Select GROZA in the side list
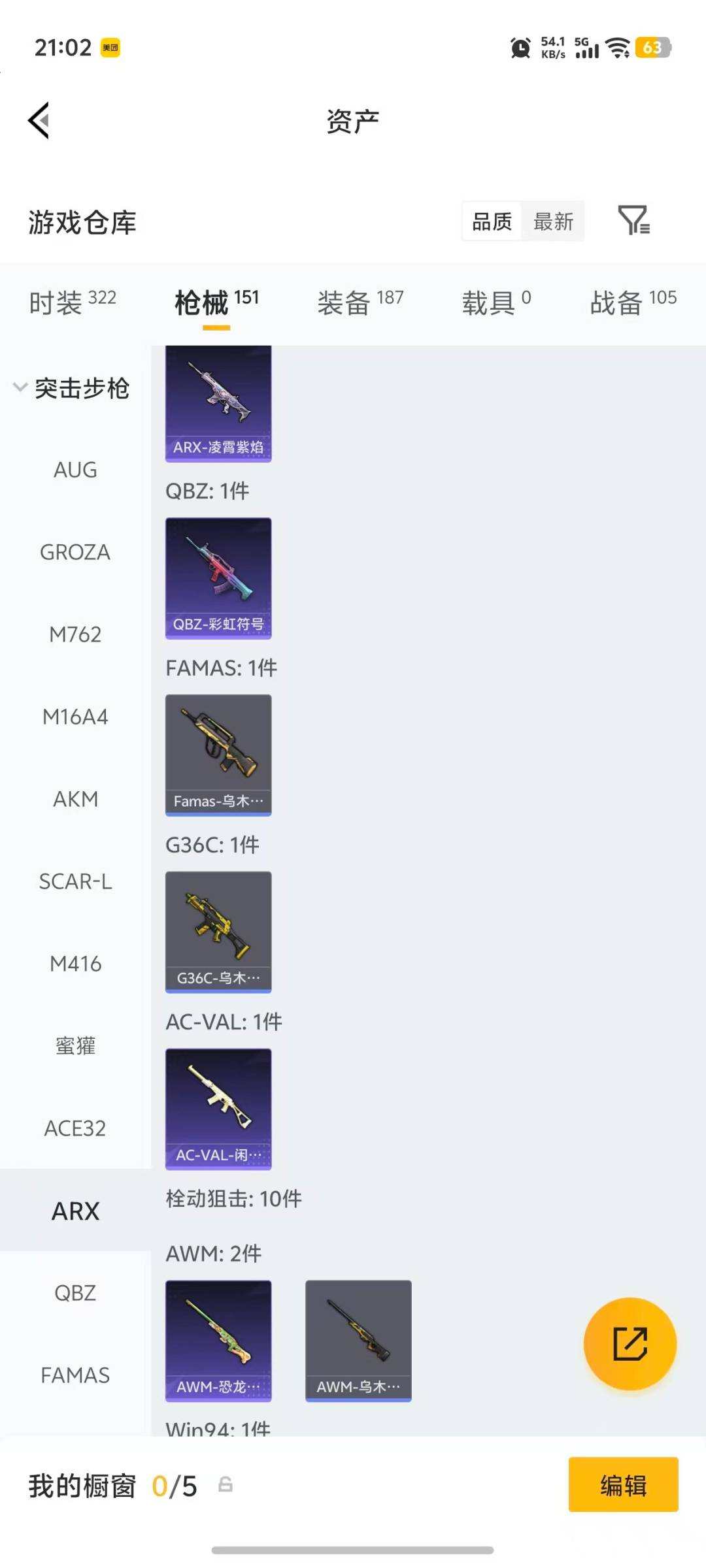The height and width of the screenshot is (1568, 706). tap(75, 552)
